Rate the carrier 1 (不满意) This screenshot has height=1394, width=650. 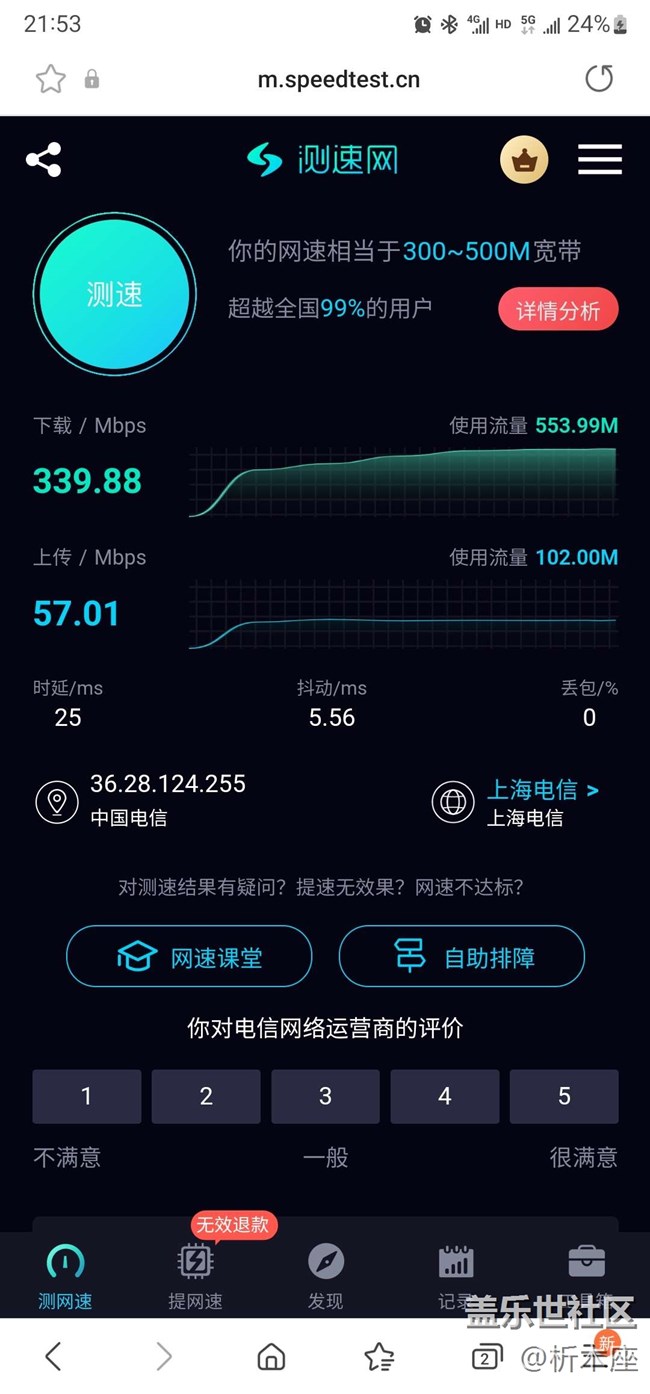coord(87,1096)
